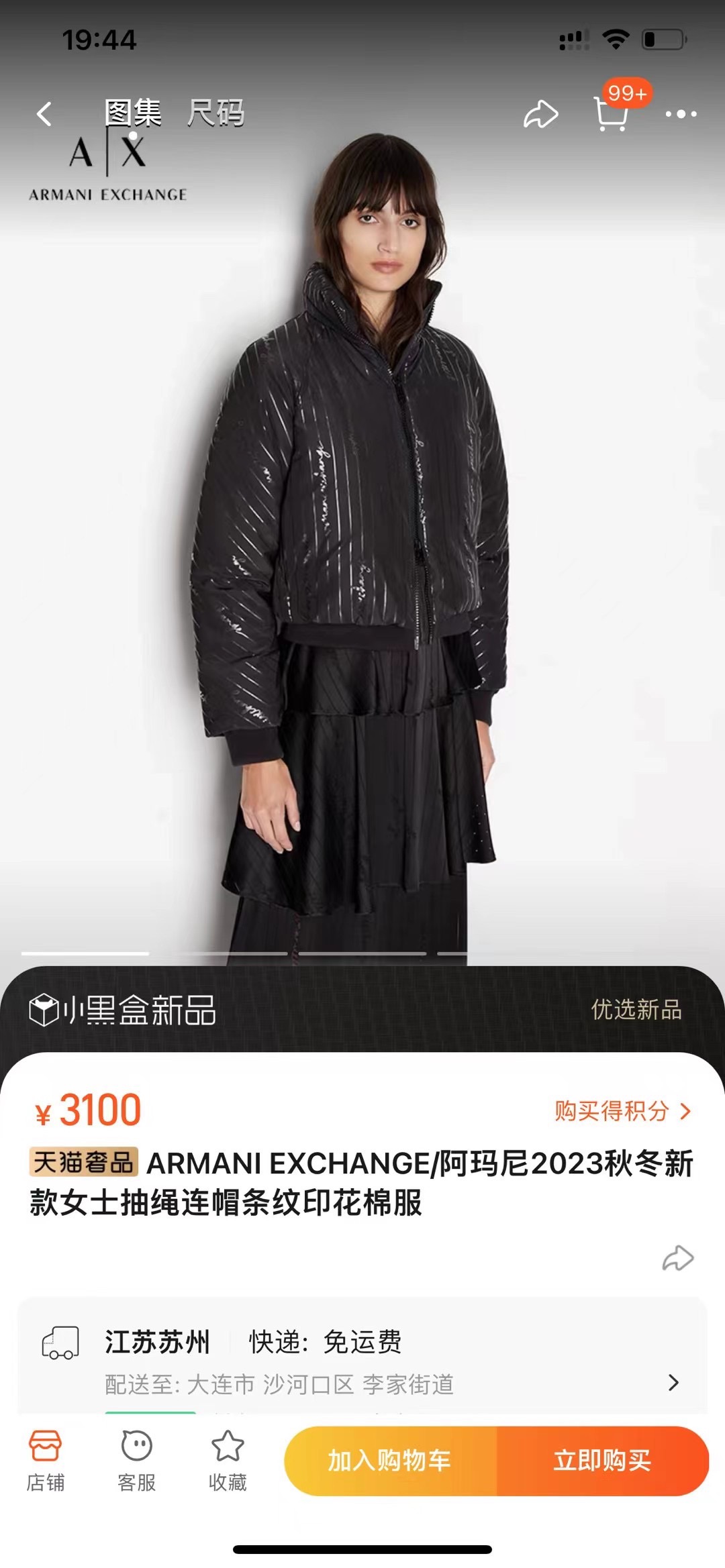
Task: Open the shopping cart with 99+ badge
Action: coord(612,114)
